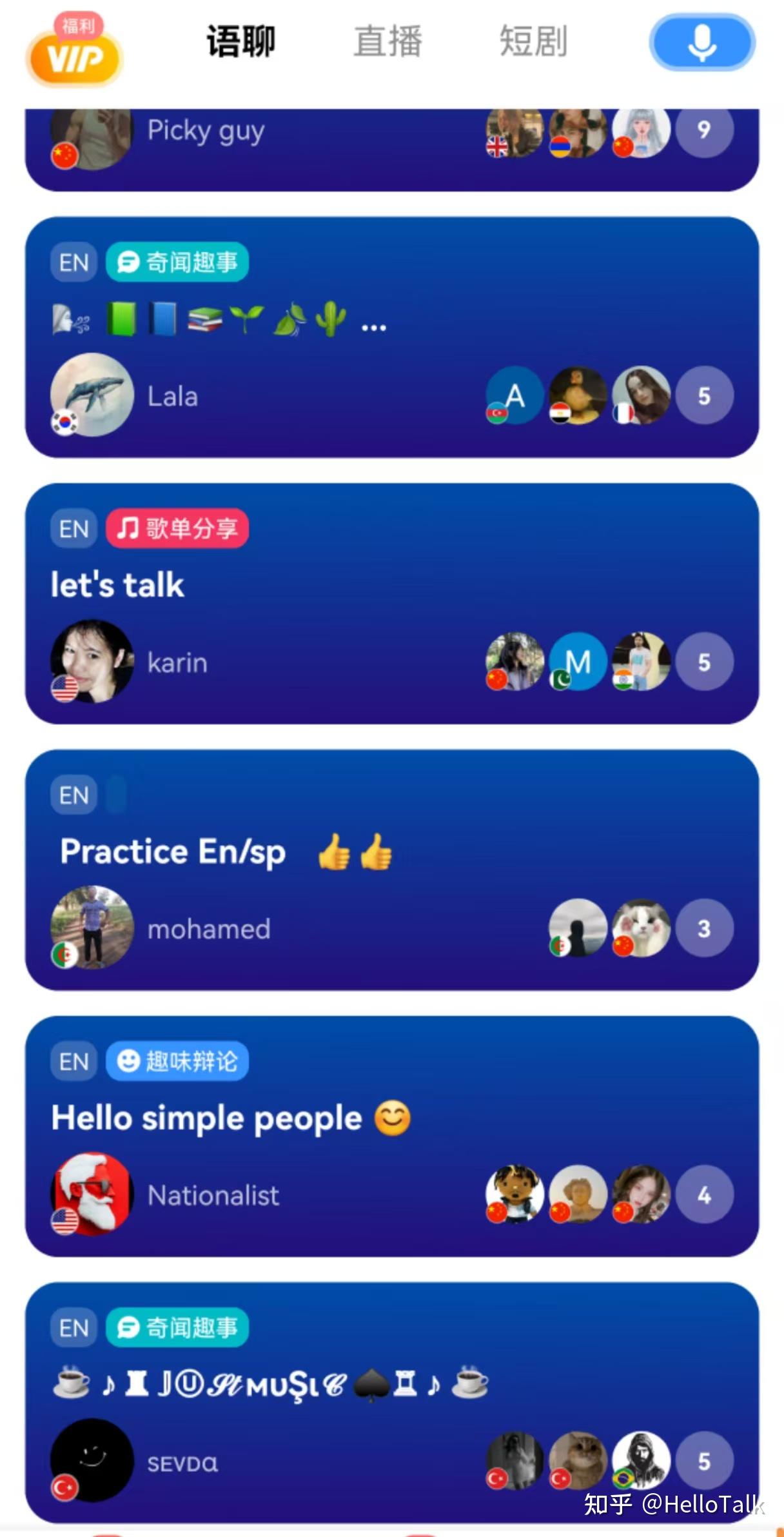This screenshot has height=1537, width=784.
Task: Open the room titled let's talk
Action: (392, 606)
